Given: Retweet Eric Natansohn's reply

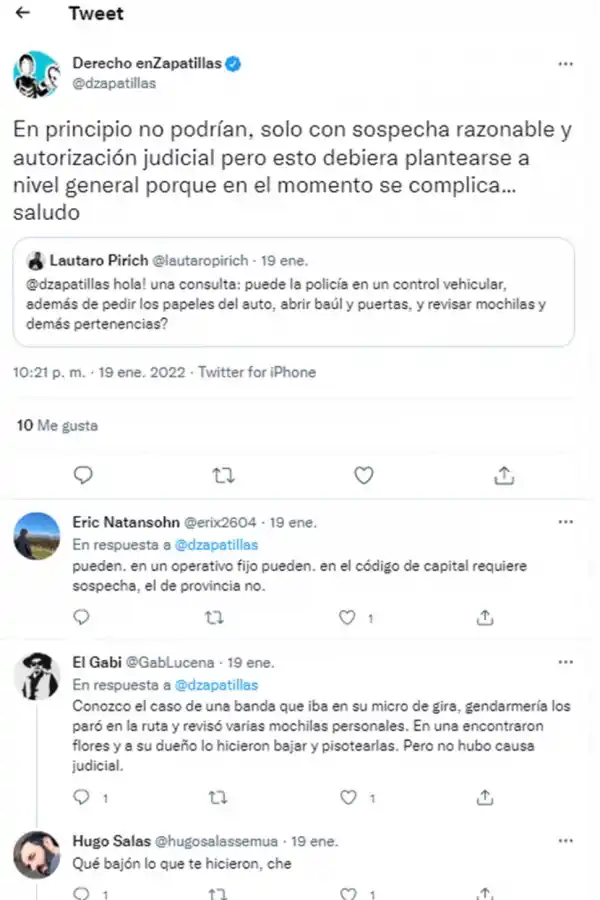Looking at the screenshot, I should 214,618.
